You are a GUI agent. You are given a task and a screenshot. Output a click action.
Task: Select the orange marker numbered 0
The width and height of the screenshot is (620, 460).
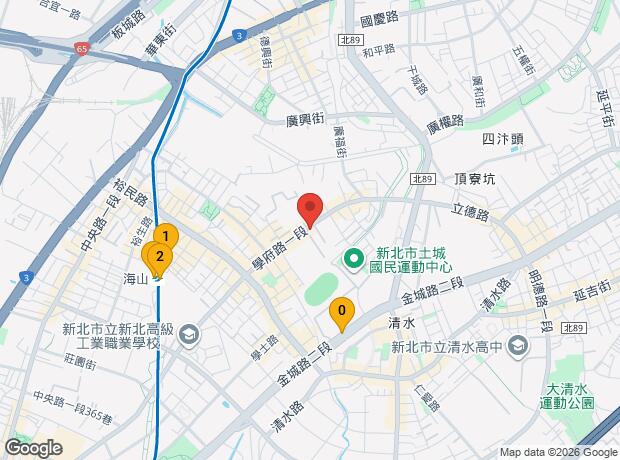point(342,314)
